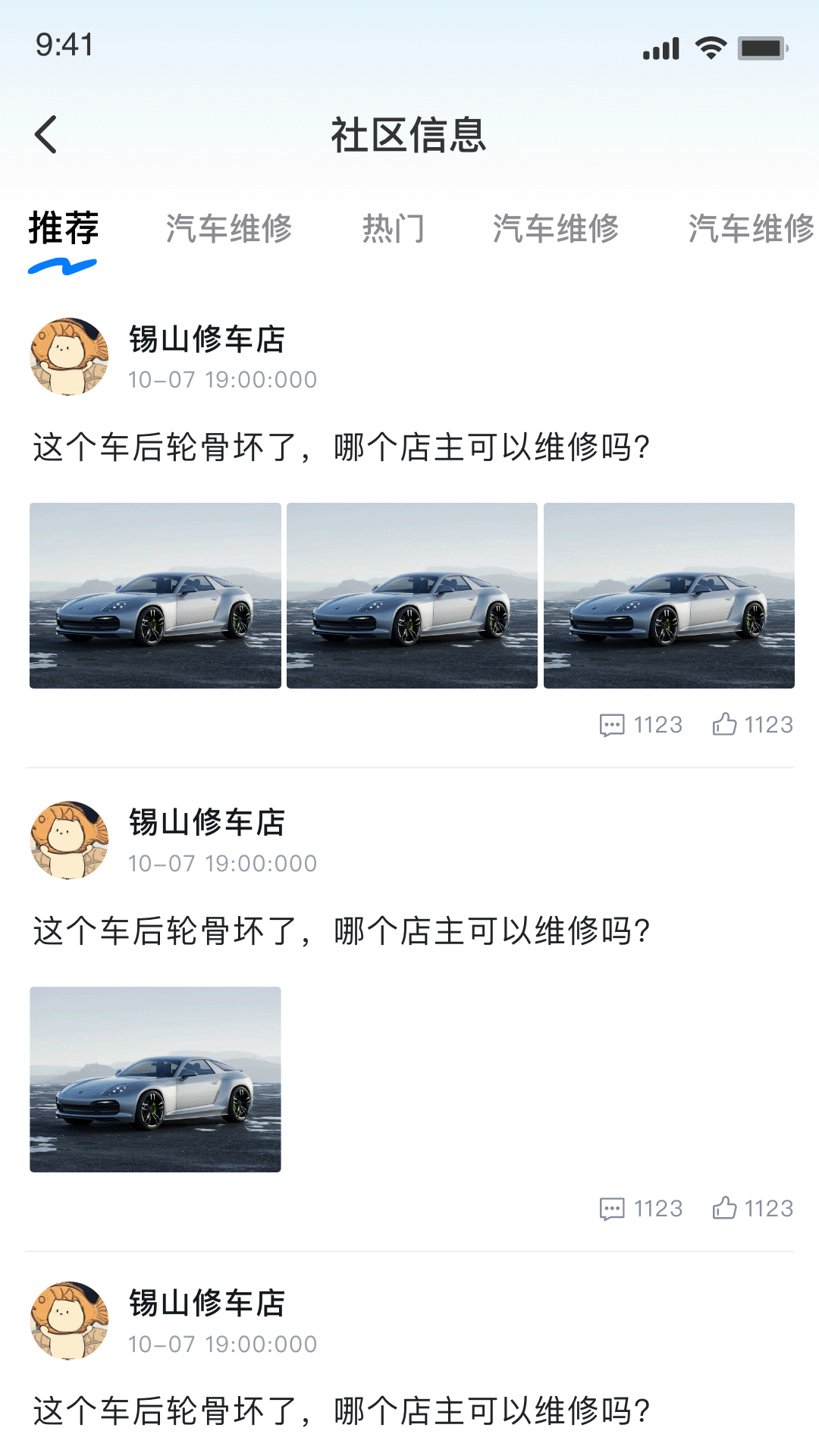
Task: Select the 推荐 tab
Action: click(x=62, y=229)
